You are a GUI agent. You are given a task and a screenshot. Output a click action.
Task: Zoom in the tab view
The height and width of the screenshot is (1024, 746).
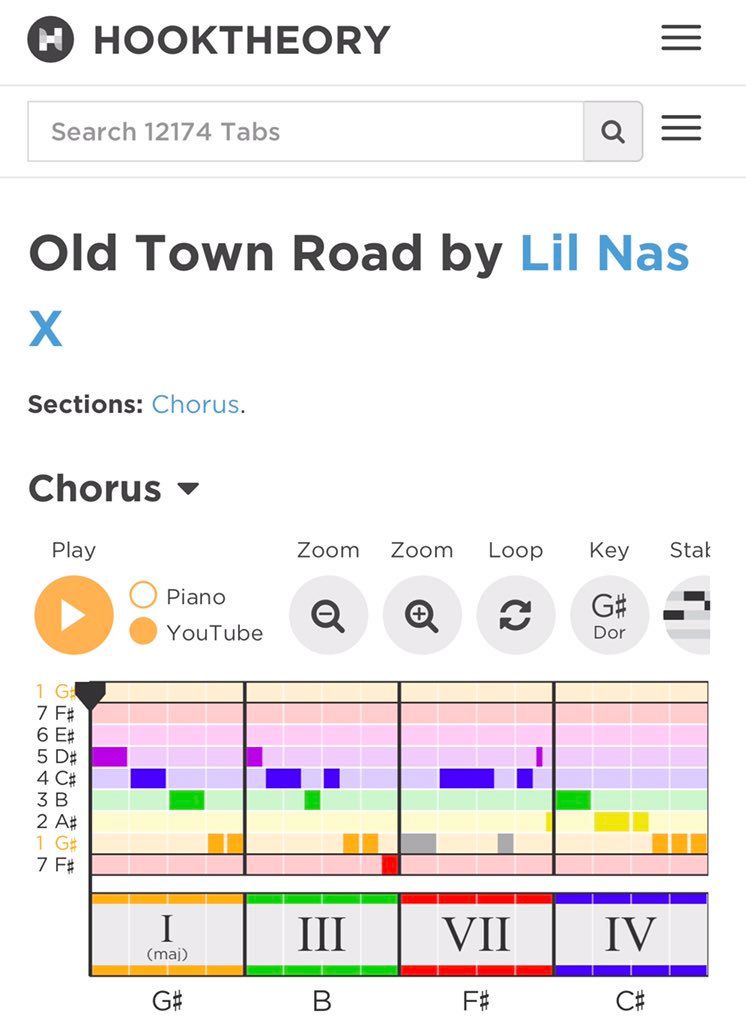[x=422, y=615]
